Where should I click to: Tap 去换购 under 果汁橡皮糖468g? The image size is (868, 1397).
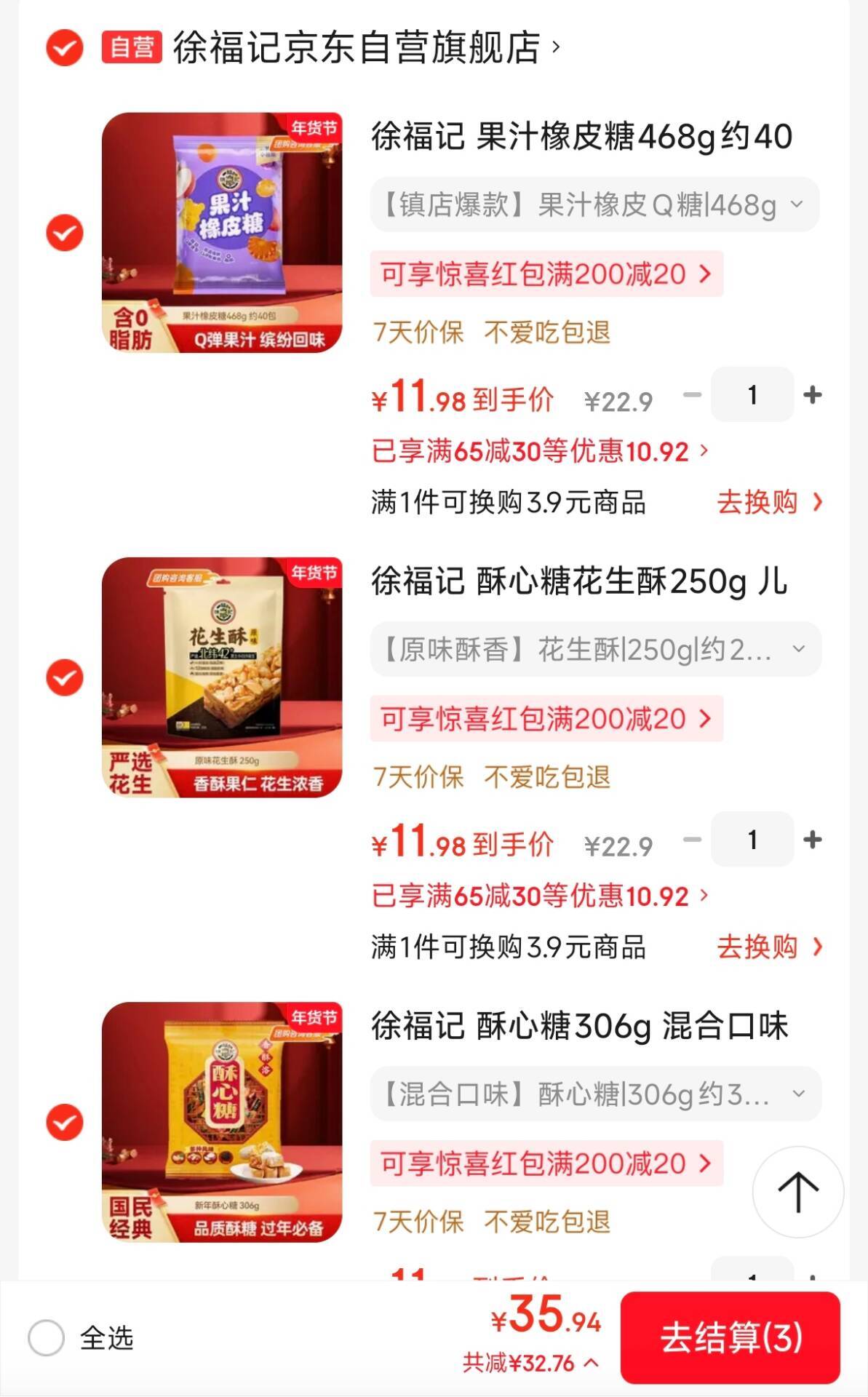[x=769, y=502]
